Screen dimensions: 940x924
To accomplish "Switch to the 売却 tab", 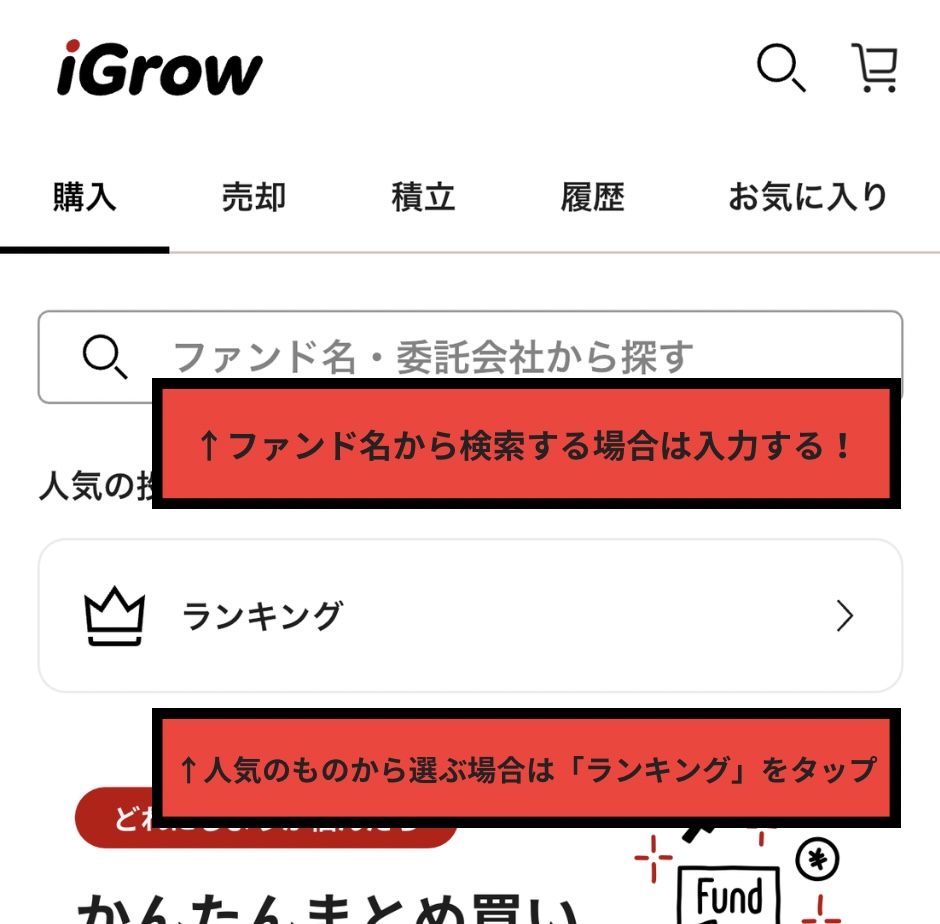I will (x=254, y=197).
